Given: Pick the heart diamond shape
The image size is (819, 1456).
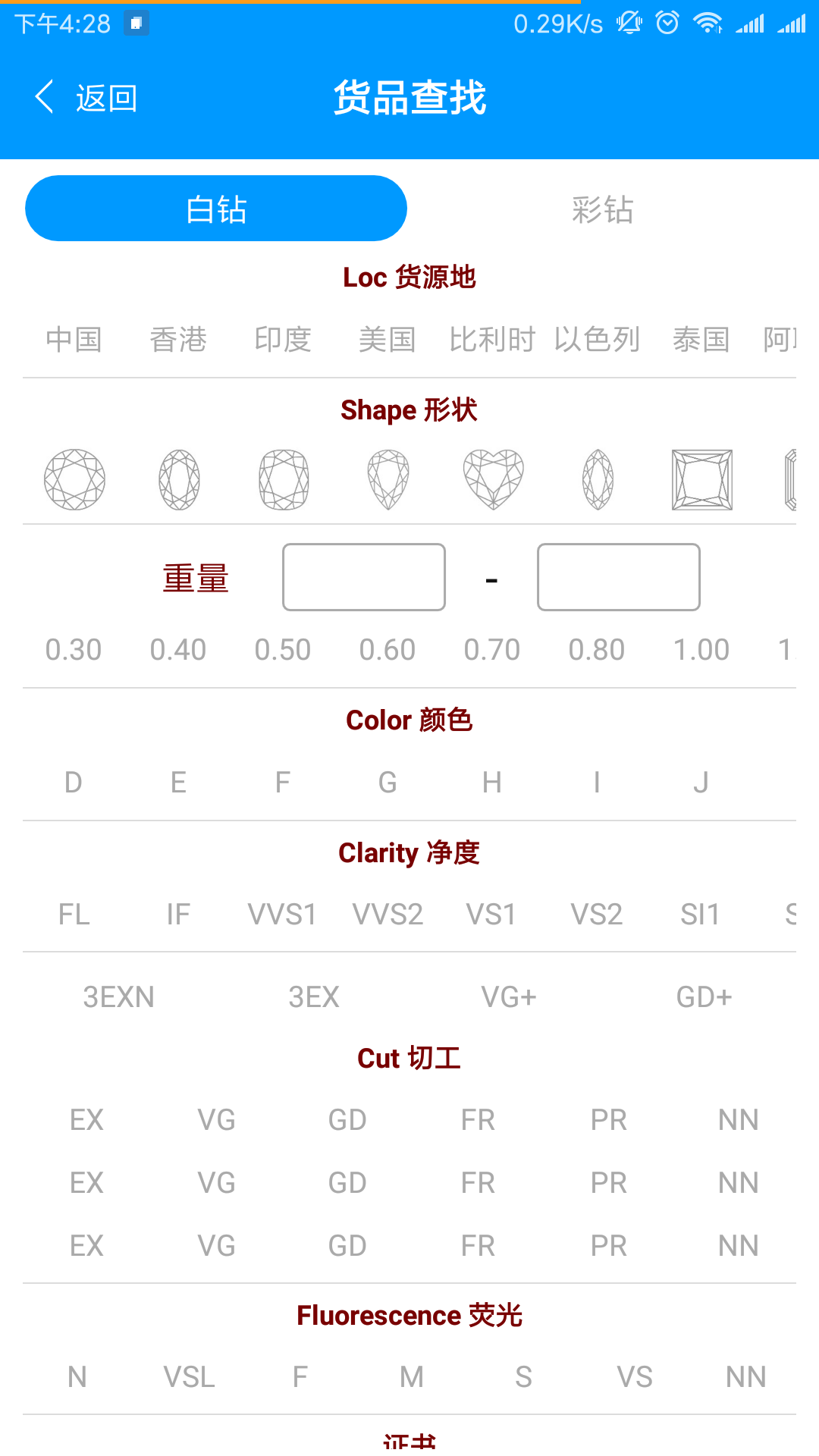Looking at the screenshot, I should pos(494,479).
